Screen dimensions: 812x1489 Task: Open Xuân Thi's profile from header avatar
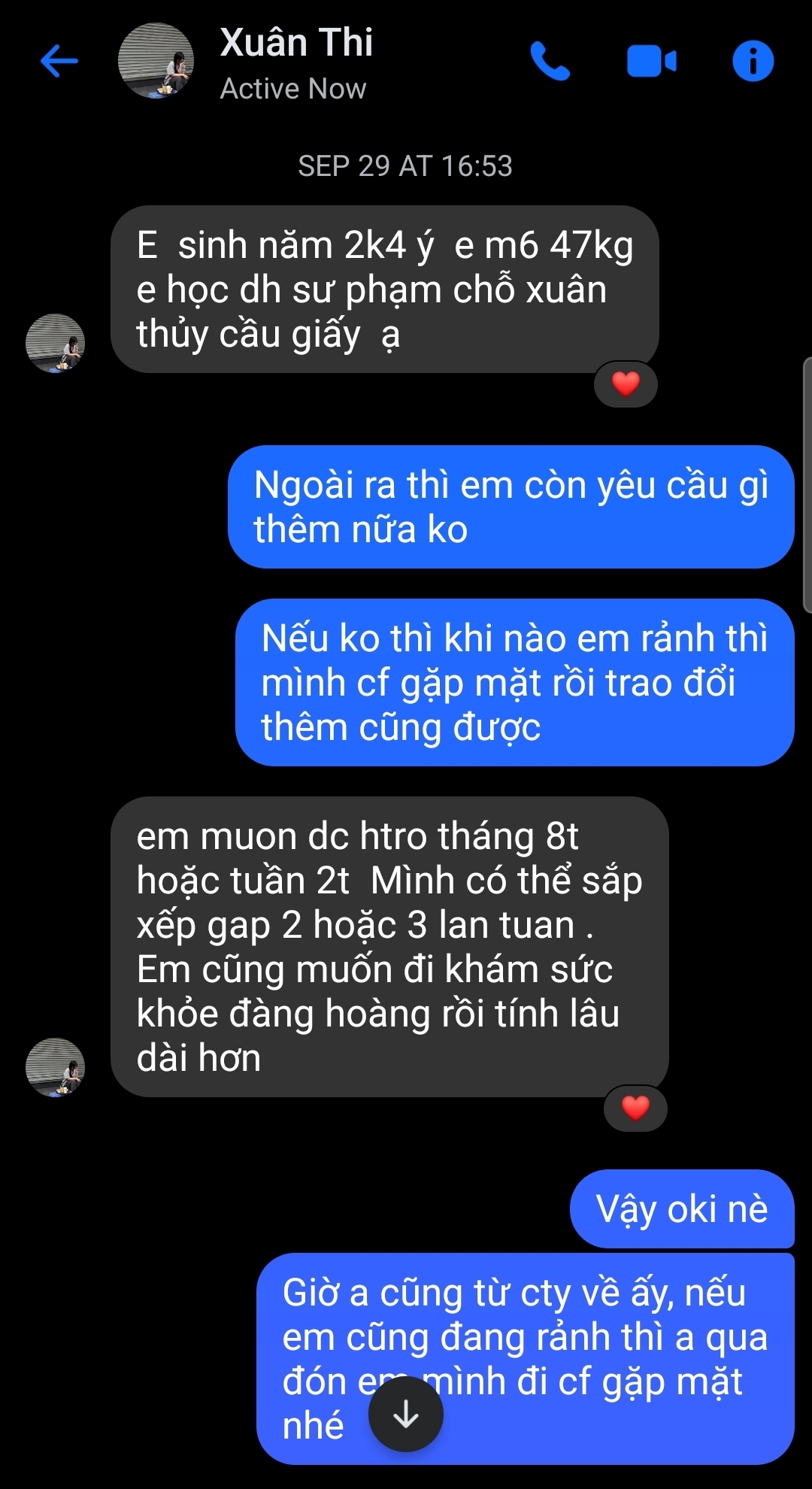click(x=156, y=61)
